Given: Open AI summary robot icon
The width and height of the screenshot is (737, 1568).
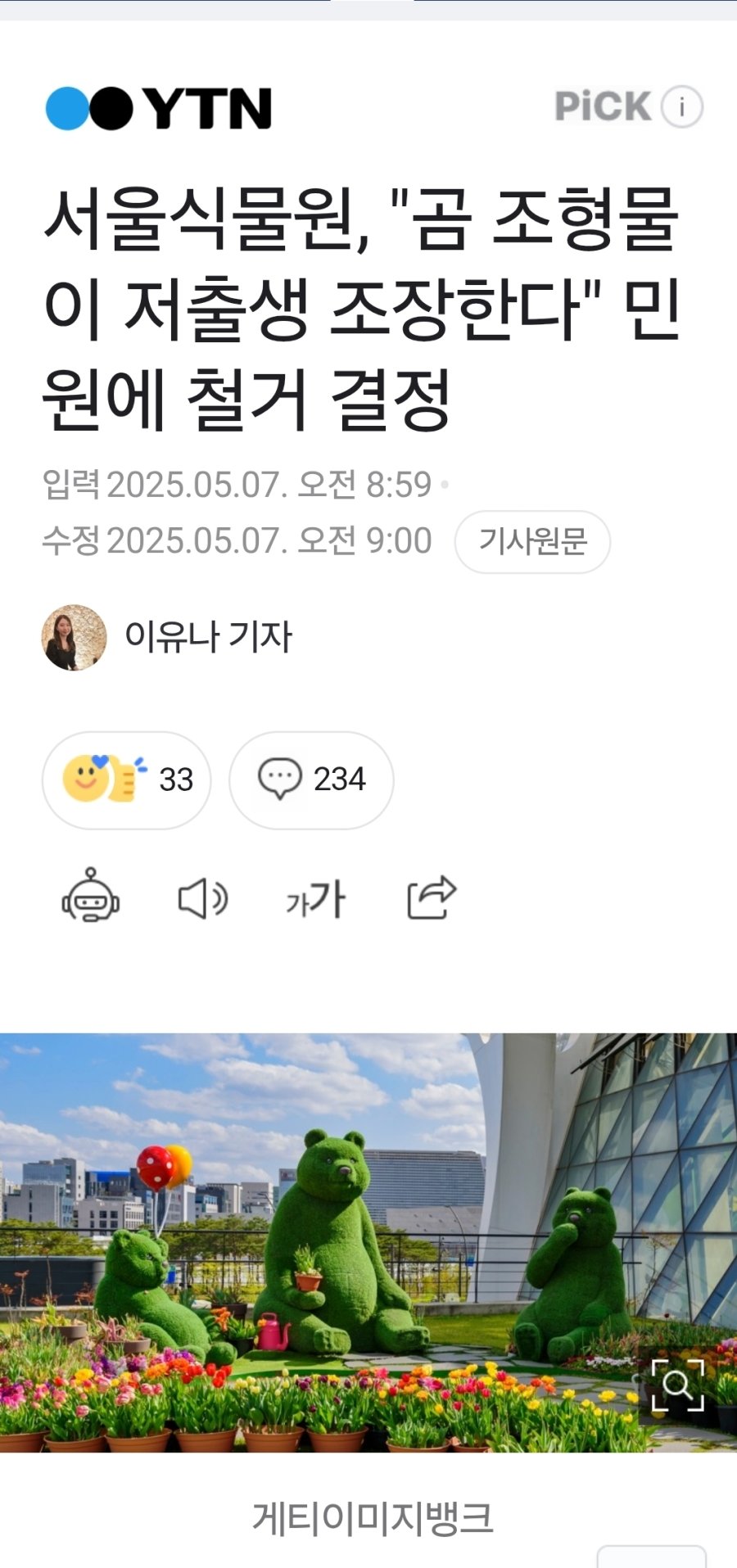Looking at the screenshot, I should click(91, 897).
